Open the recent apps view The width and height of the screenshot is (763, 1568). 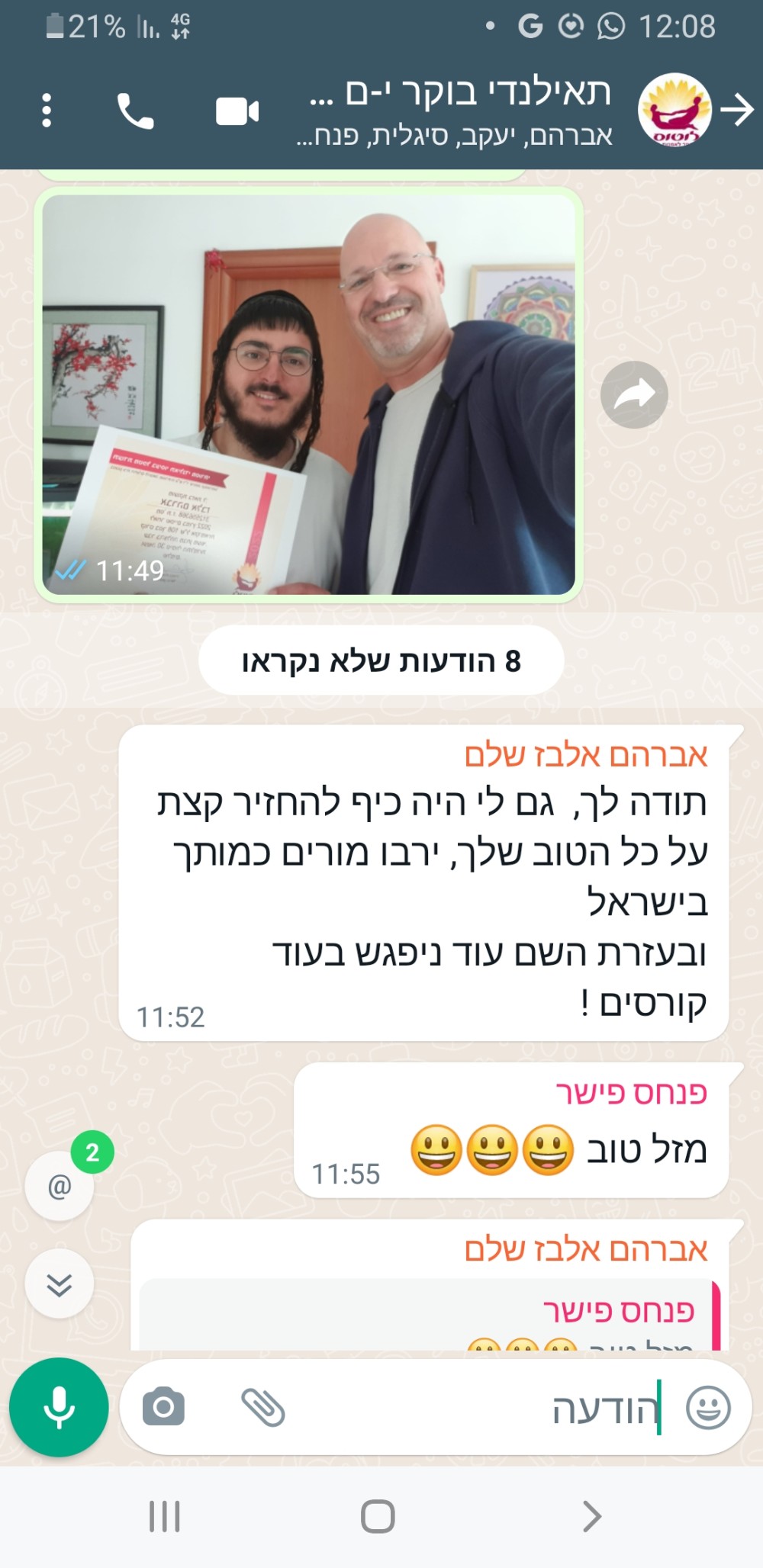pos(164,1516)
